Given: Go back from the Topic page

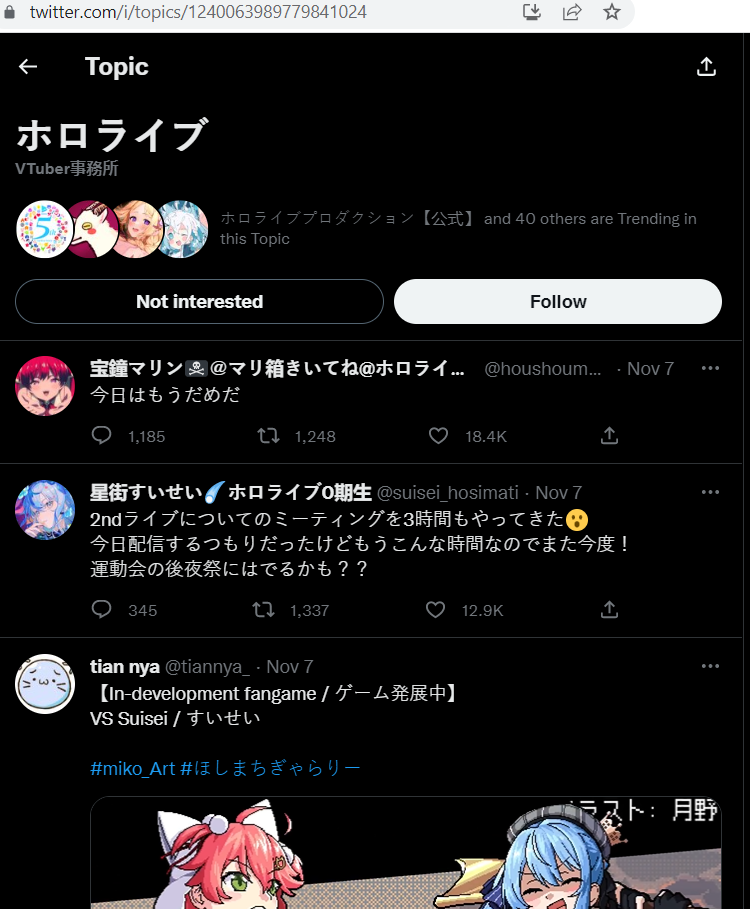Looking at the screenshot, I should click(28, 67).
